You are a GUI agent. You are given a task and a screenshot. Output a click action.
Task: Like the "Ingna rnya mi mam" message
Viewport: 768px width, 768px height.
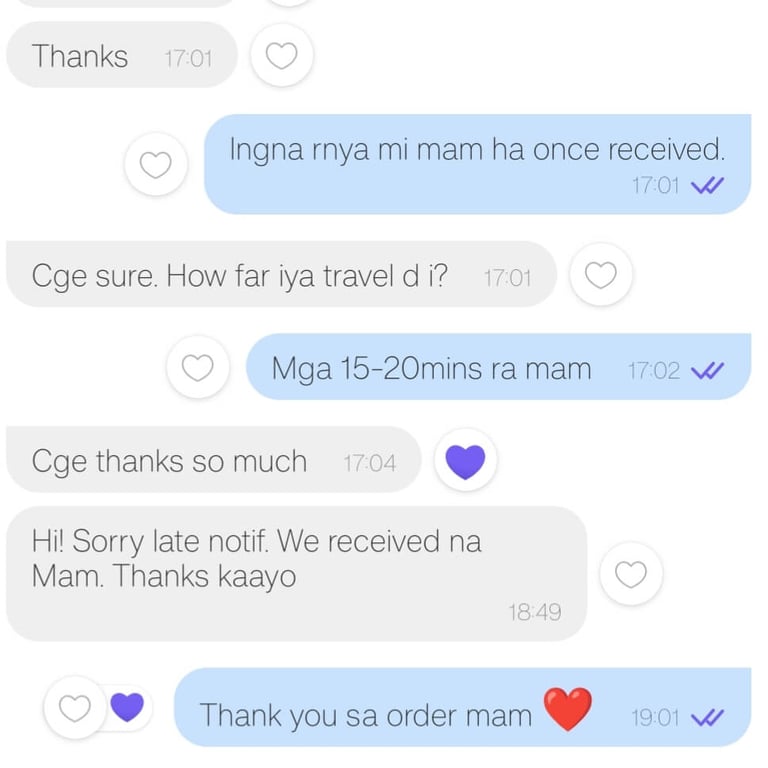[155, 164]
